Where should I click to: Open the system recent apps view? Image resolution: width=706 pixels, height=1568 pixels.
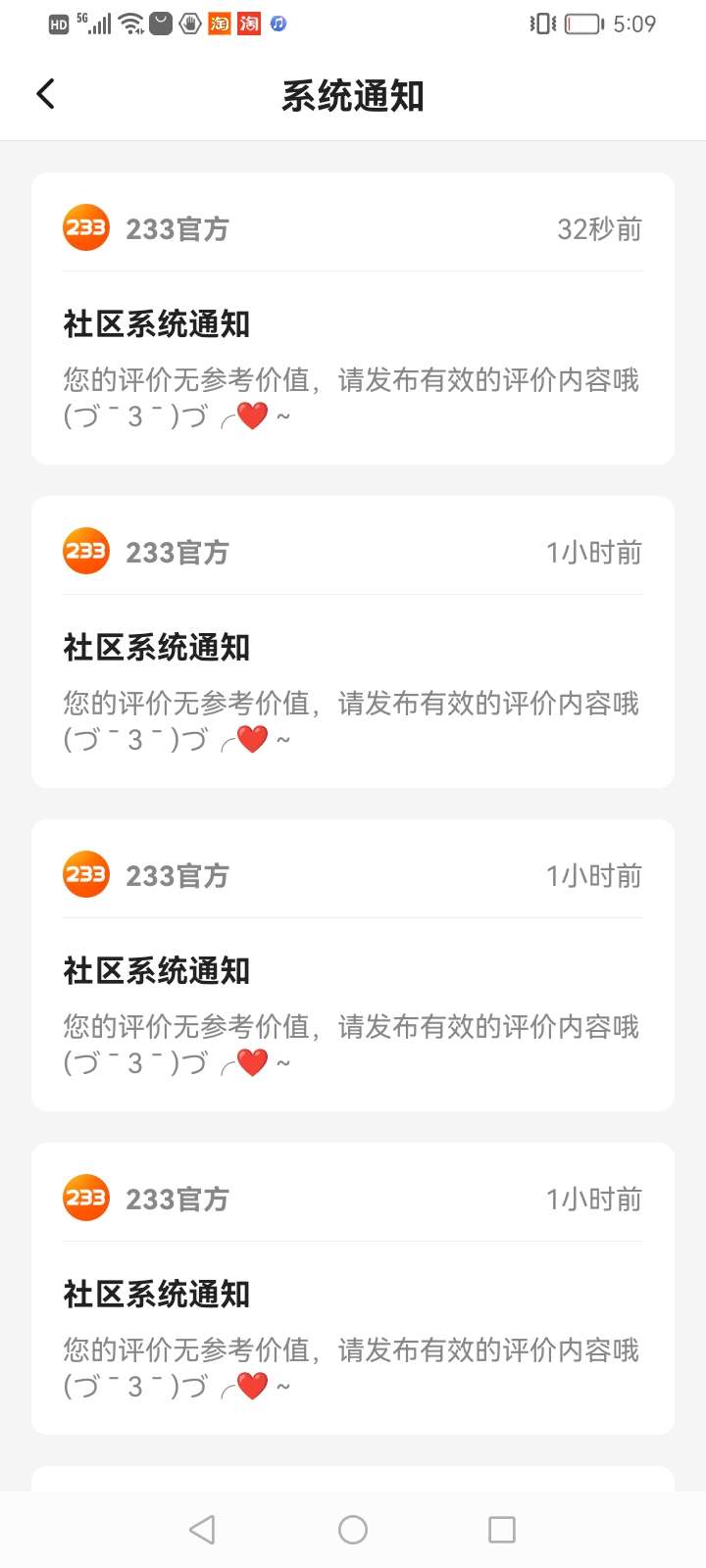[x=502, y=1530]
